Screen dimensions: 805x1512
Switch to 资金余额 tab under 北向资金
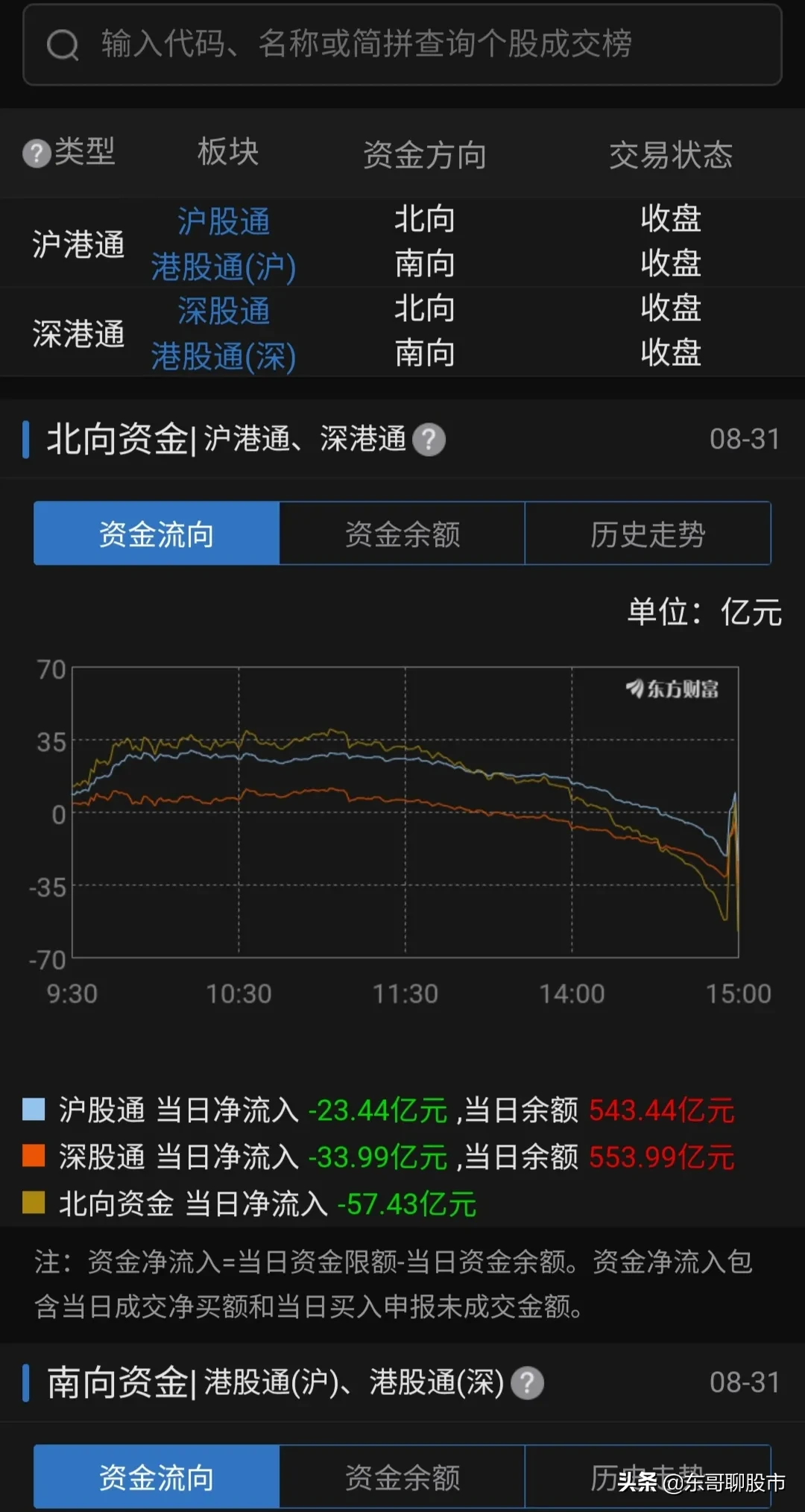click(x=402, y=534)
